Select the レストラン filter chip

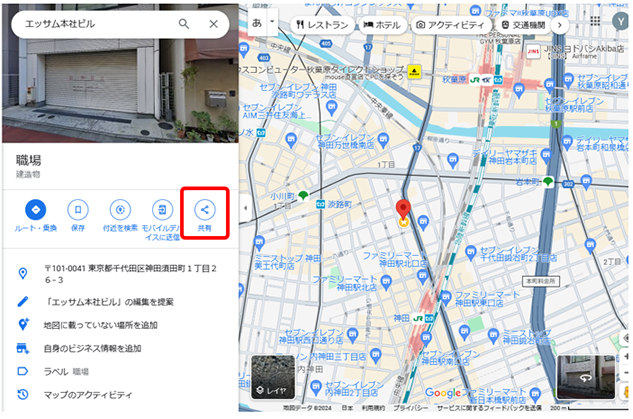pyautogui.click(x=322, y=23)
